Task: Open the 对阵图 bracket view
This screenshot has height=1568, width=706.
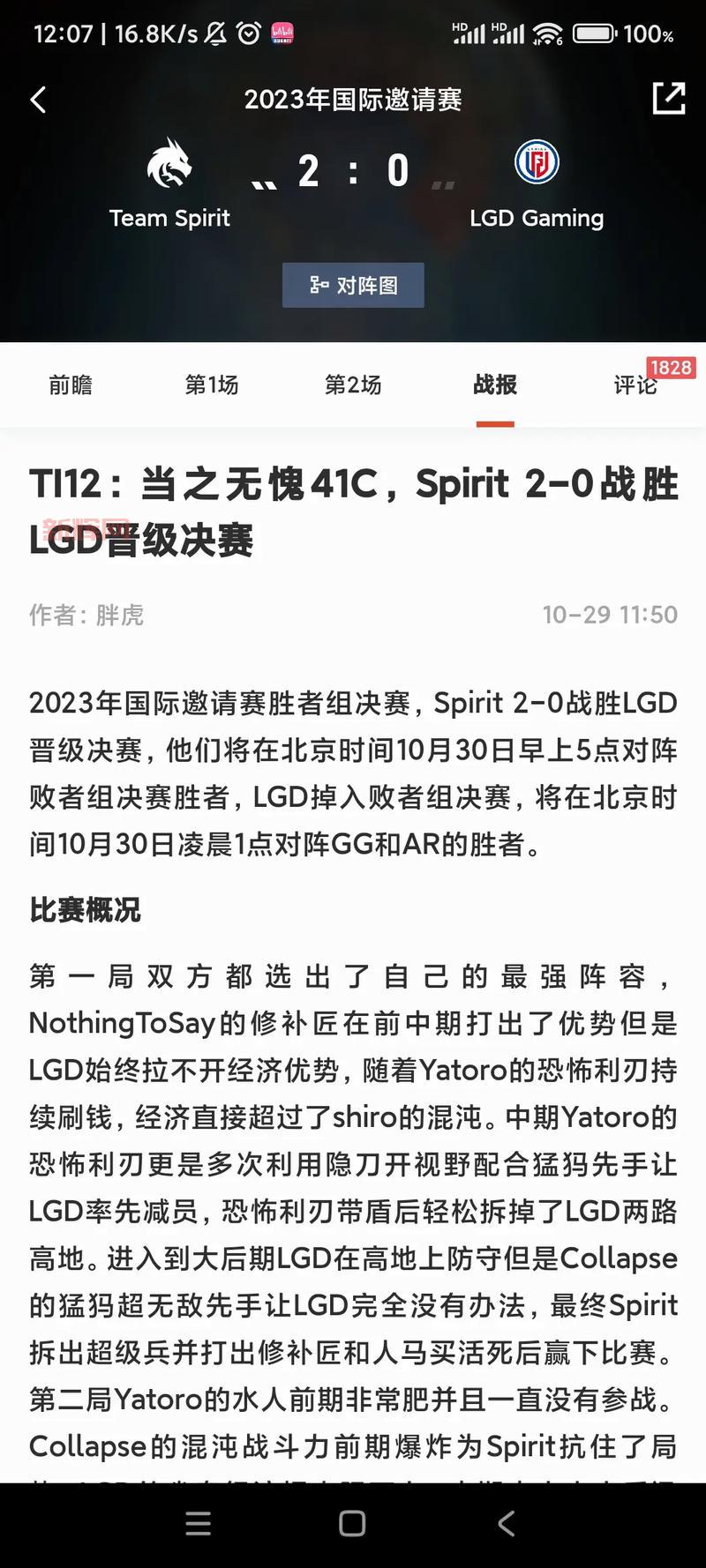Action: [353, 285]
